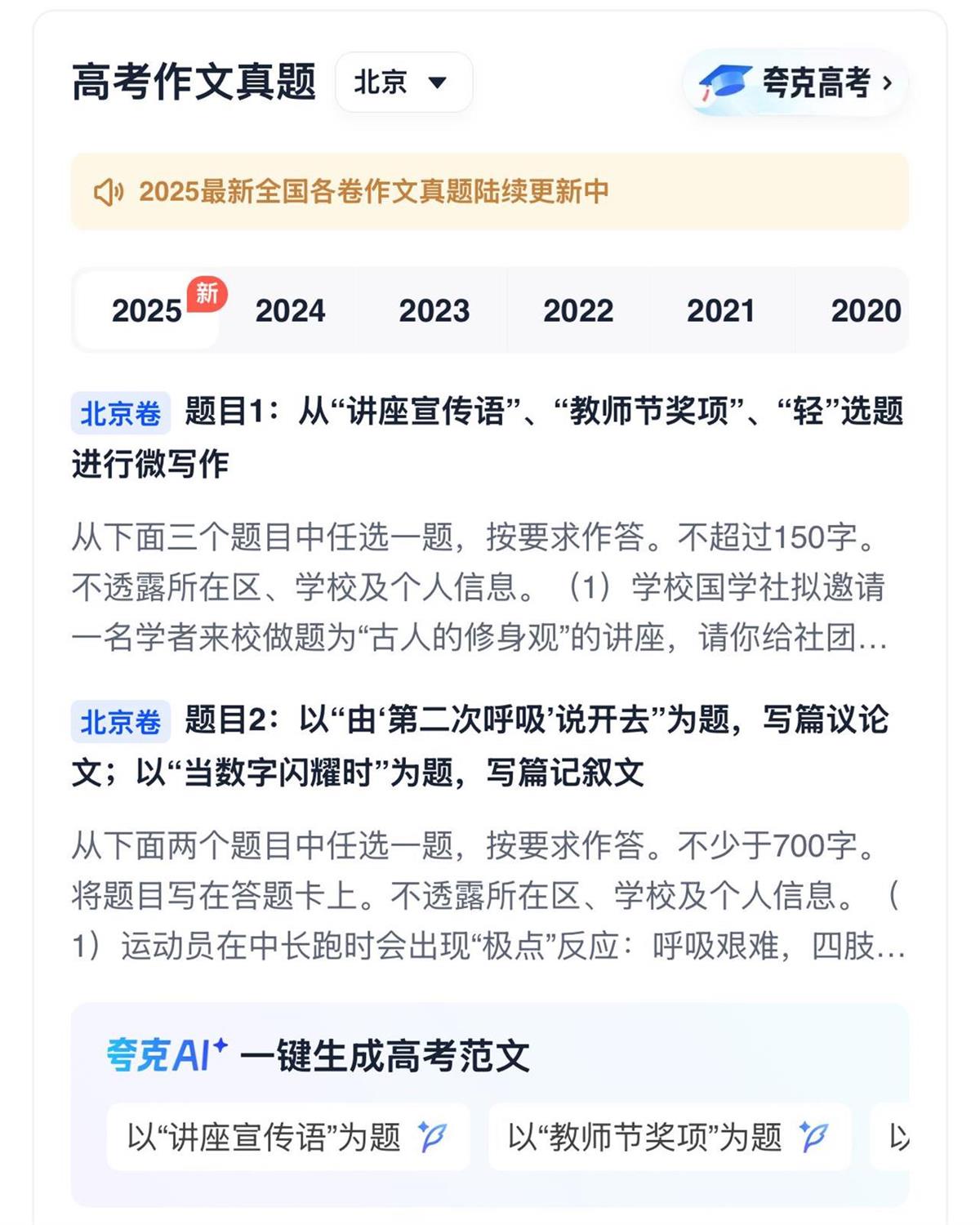
Task: Switch to the 2023 tab
Action: click(x=434, y=310)
